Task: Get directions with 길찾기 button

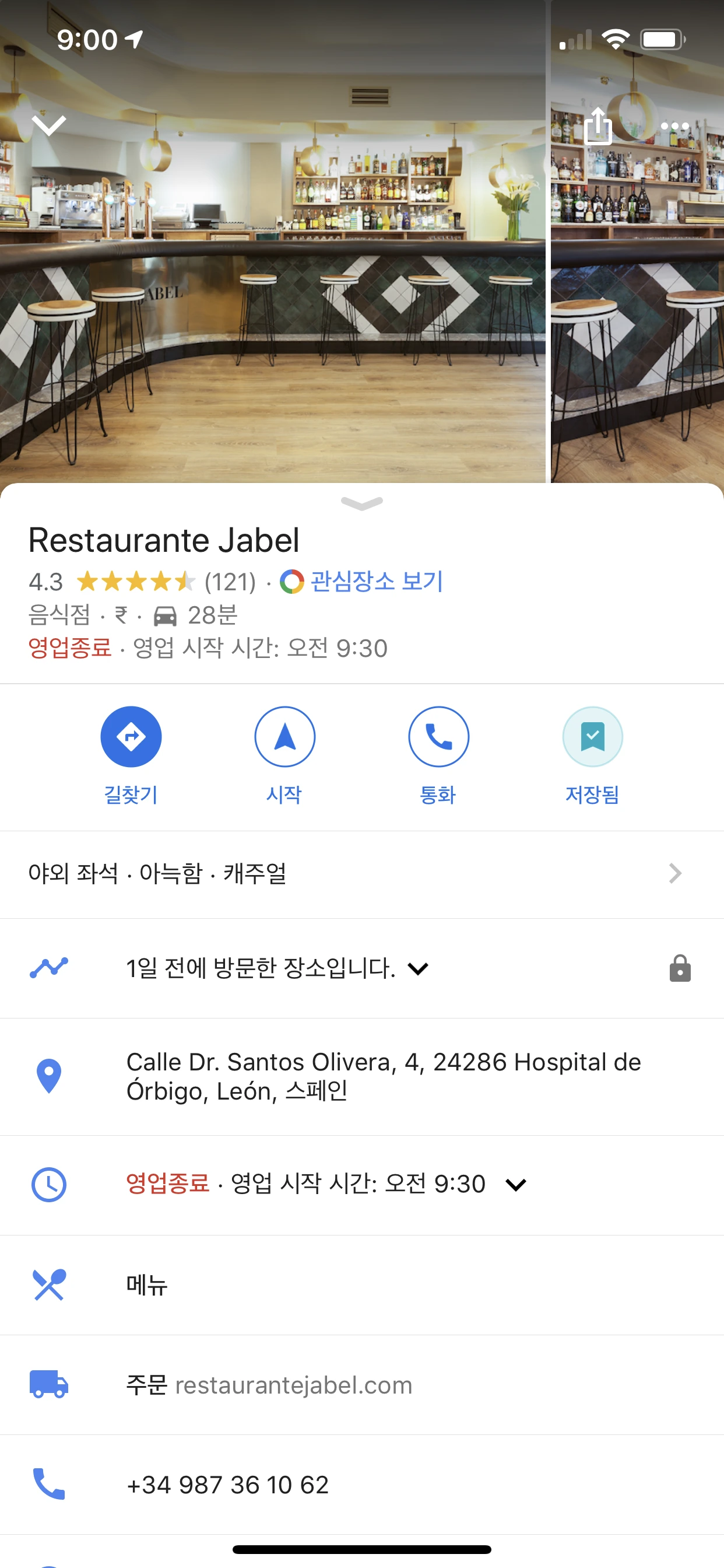Action: [131, 737]
